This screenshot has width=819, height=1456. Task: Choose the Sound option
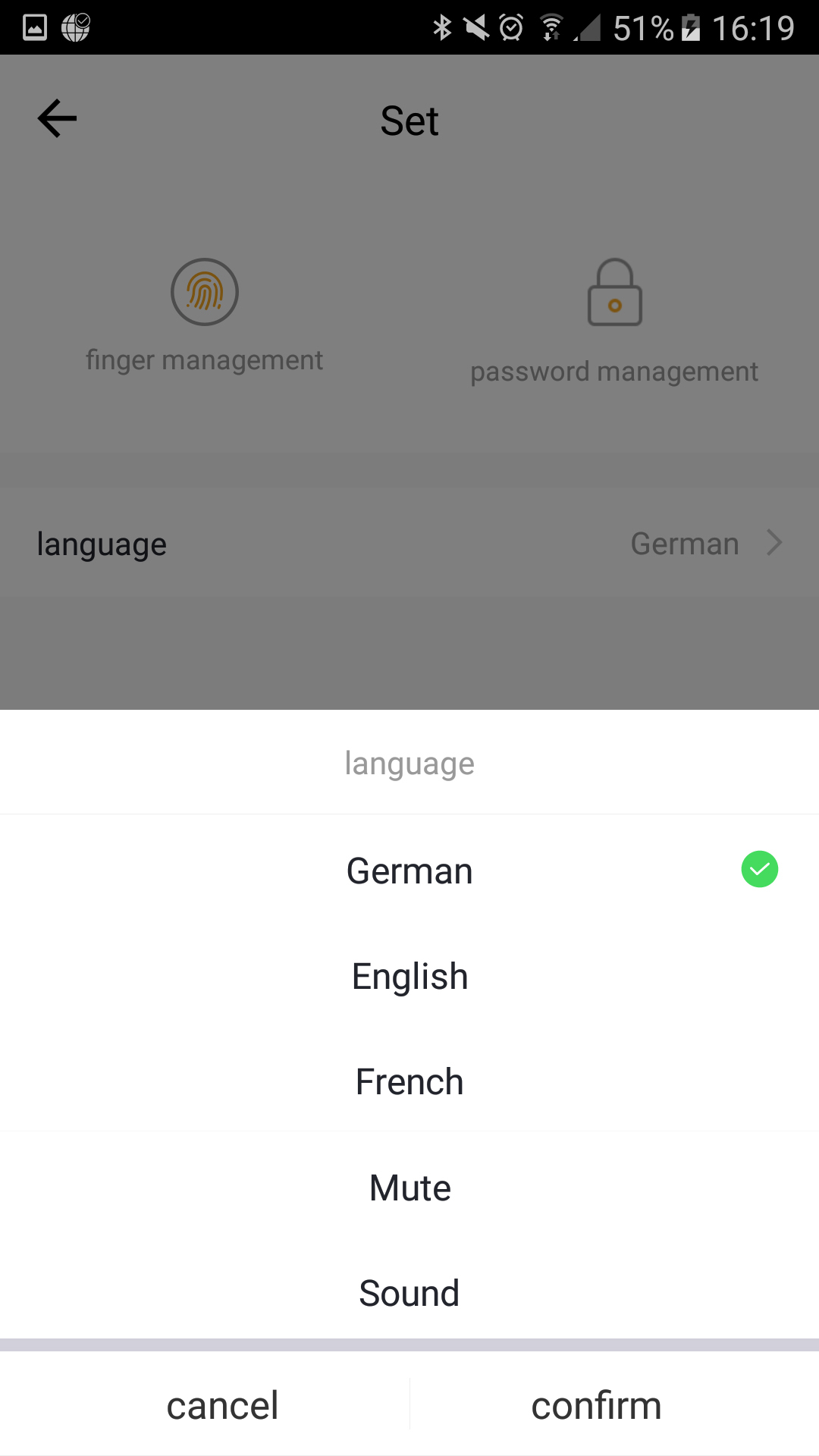[x=409, y=1293]
